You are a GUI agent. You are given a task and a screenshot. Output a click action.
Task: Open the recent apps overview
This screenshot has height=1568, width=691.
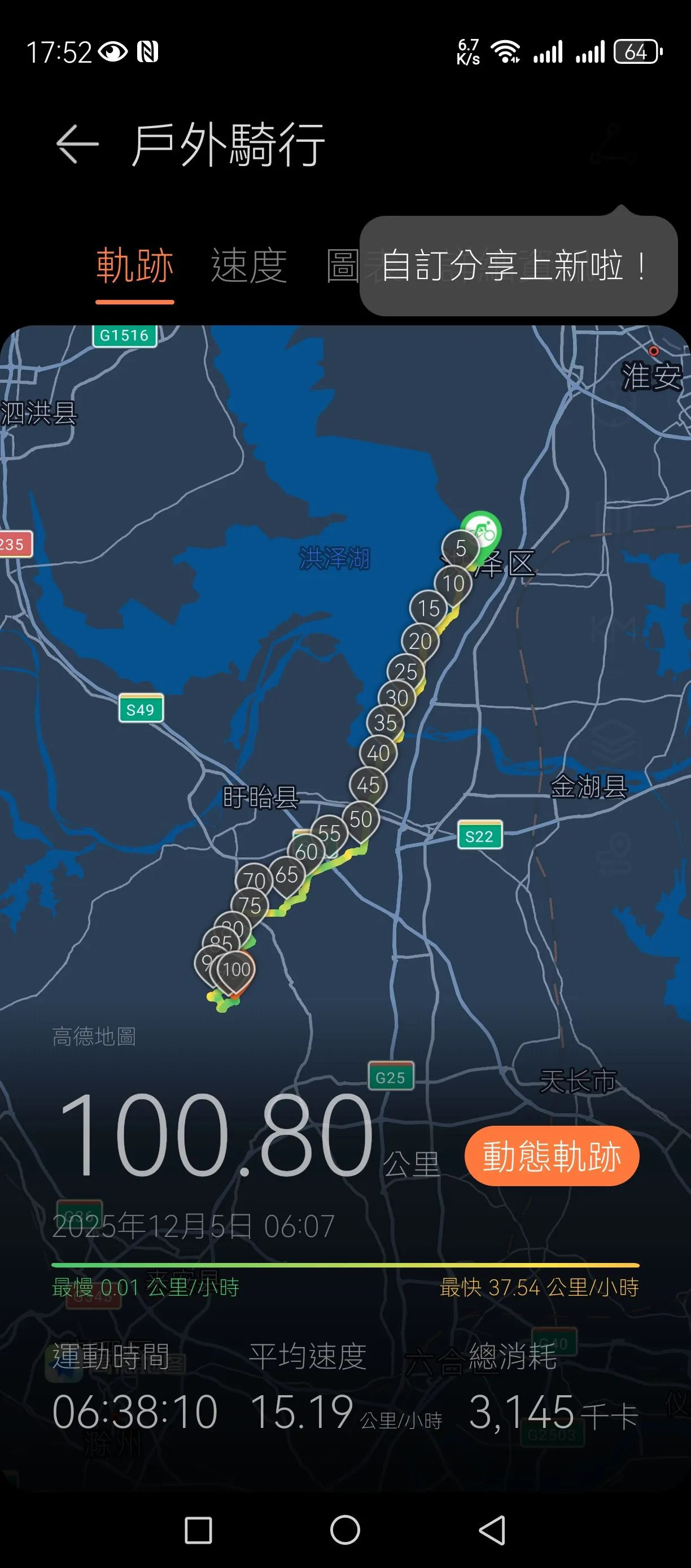tap(198, 1530)
